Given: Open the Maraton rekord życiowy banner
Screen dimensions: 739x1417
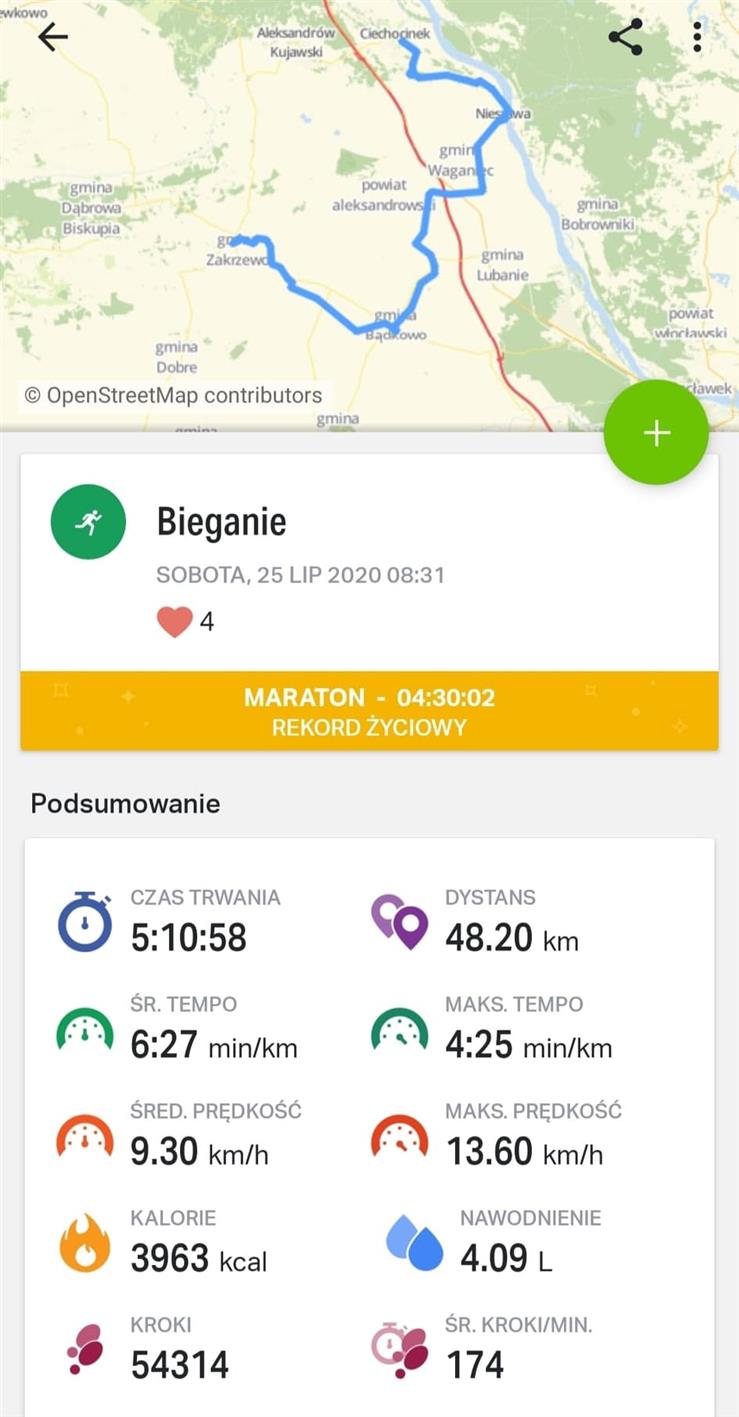Looking at the screenshot, I should (369, 711).
